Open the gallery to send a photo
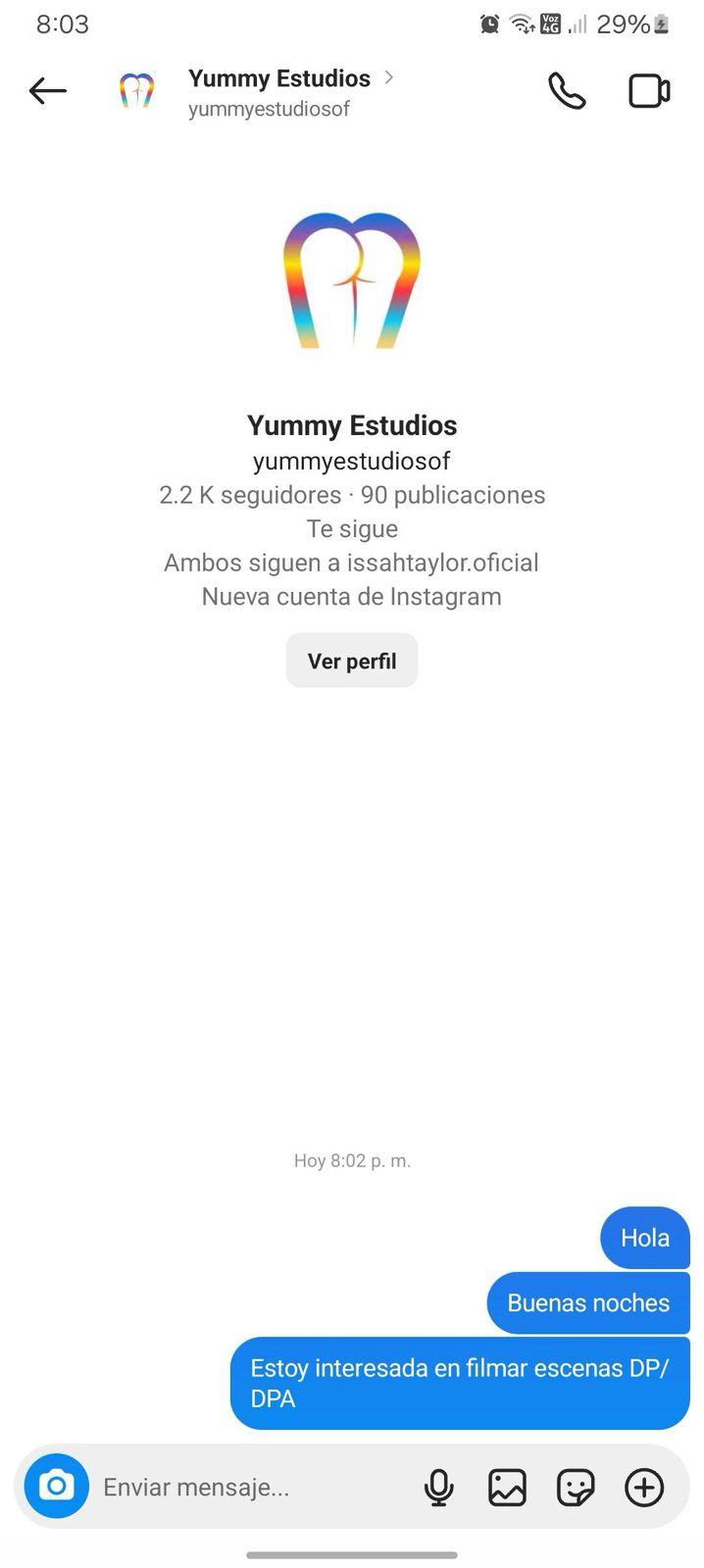Viewport: 704px width, 1568px height. click(x=507, y=1488)
